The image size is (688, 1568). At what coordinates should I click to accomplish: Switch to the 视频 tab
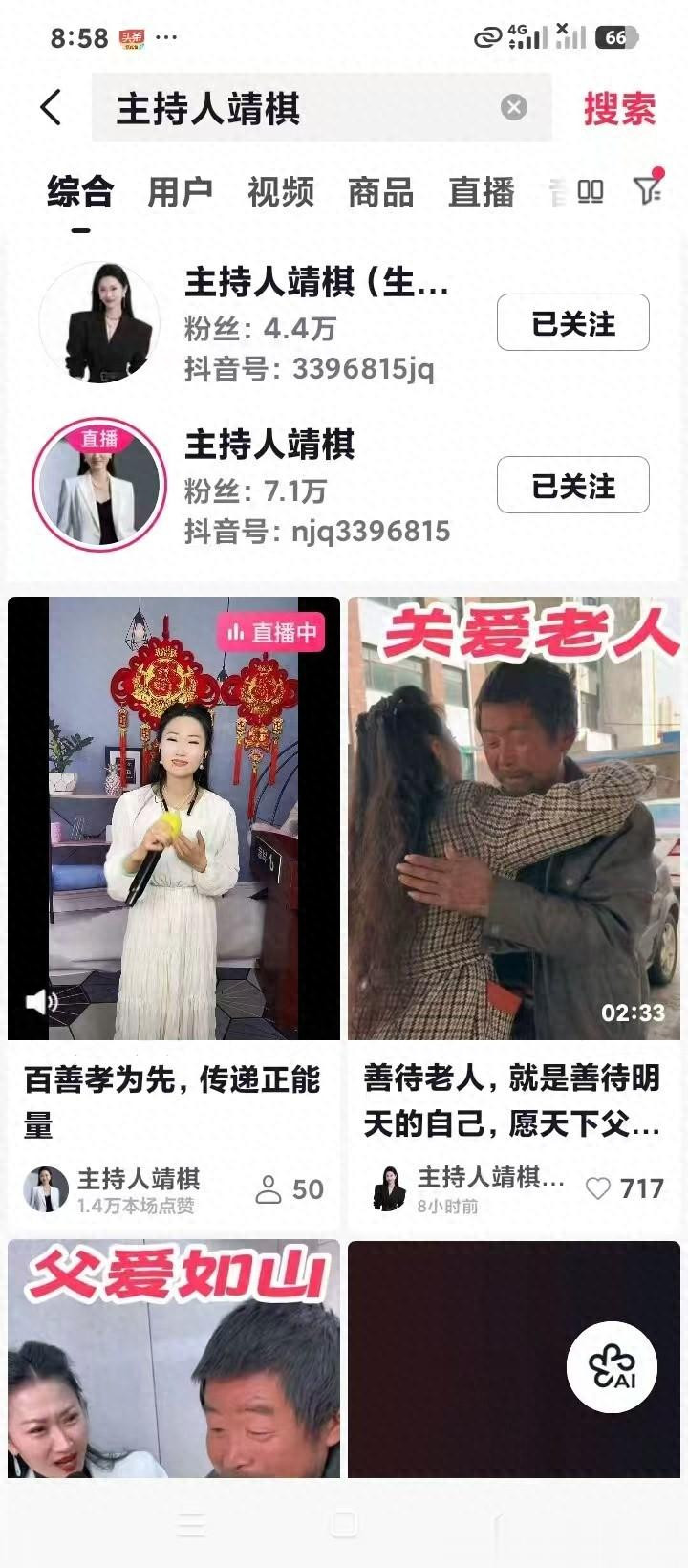[x=280, y=192]
